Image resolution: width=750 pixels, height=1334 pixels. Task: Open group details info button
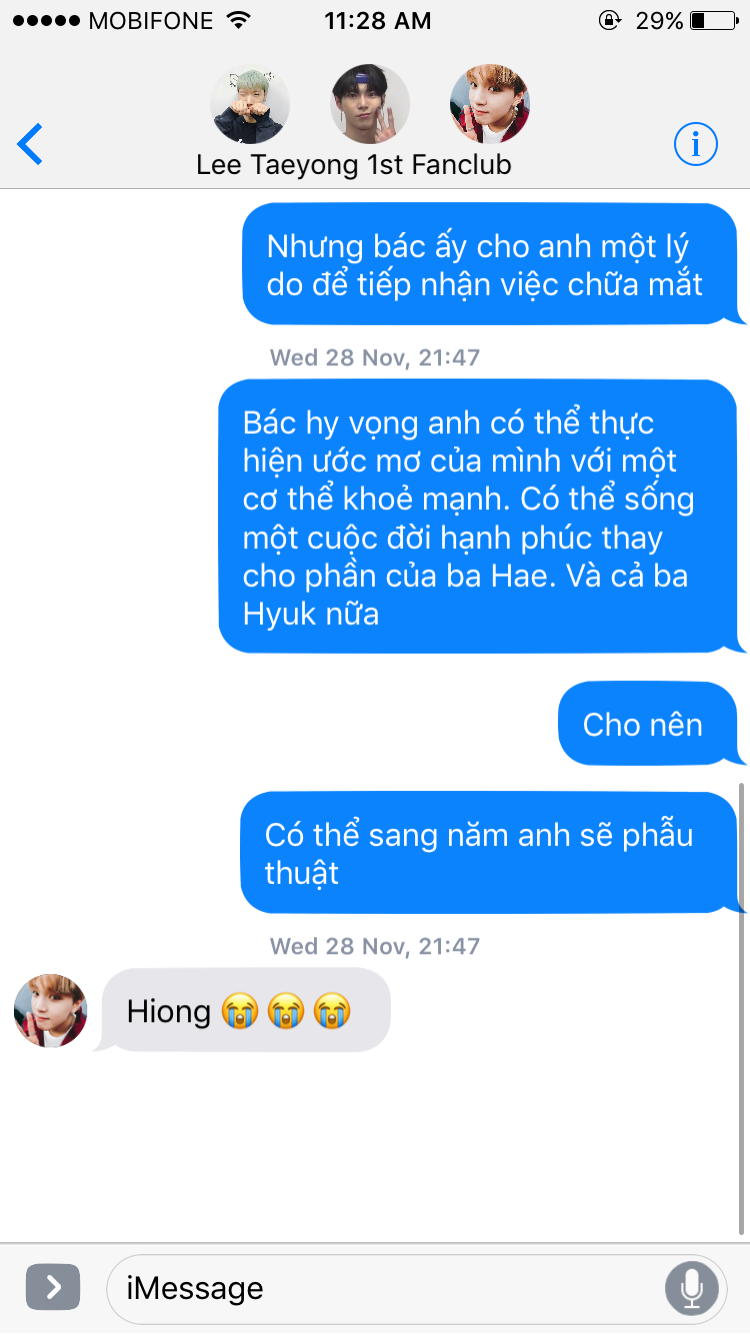(x=695, y=145)
